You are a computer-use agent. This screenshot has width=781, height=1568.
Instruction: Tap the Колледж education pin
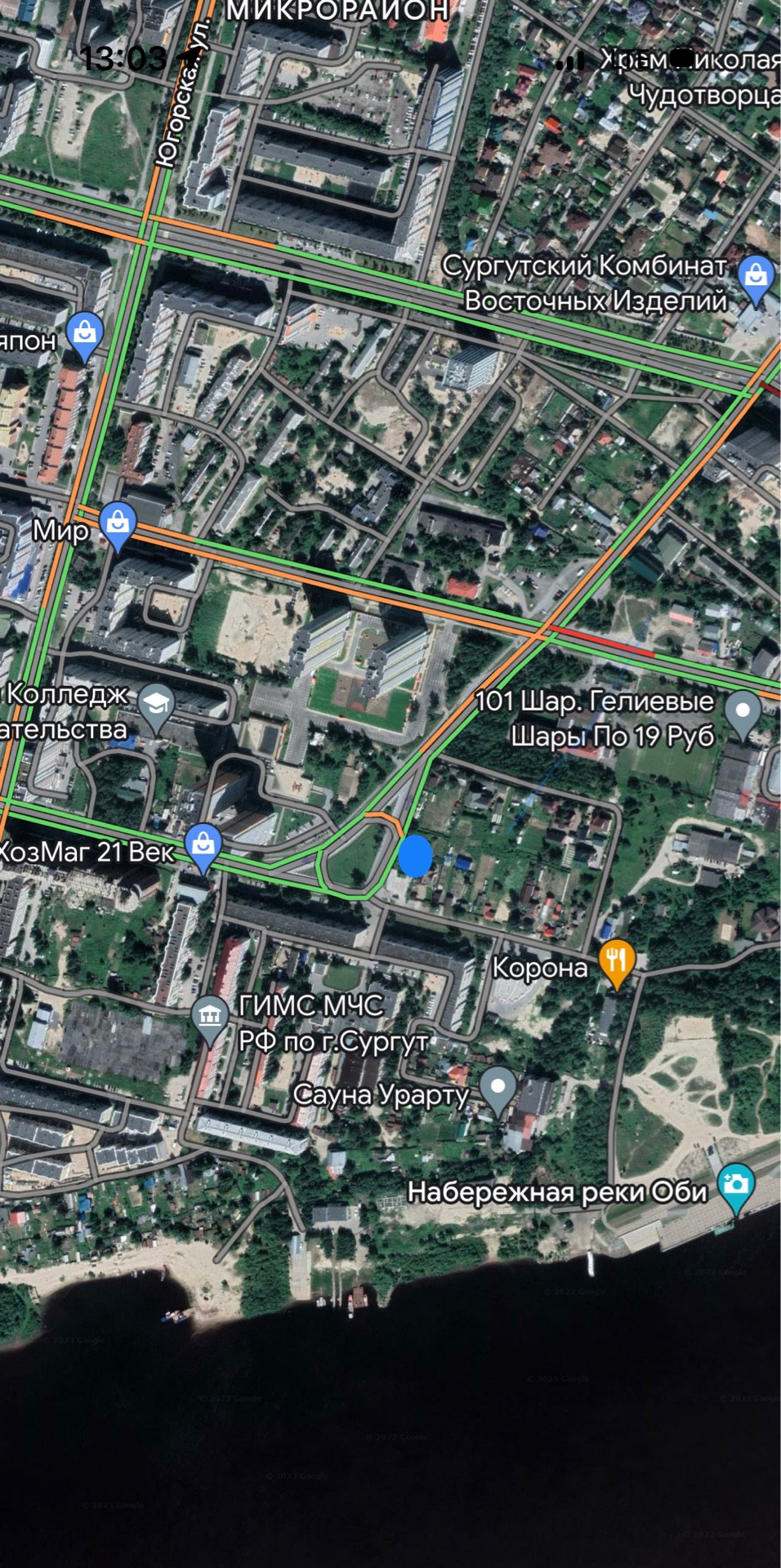[156, 707]
